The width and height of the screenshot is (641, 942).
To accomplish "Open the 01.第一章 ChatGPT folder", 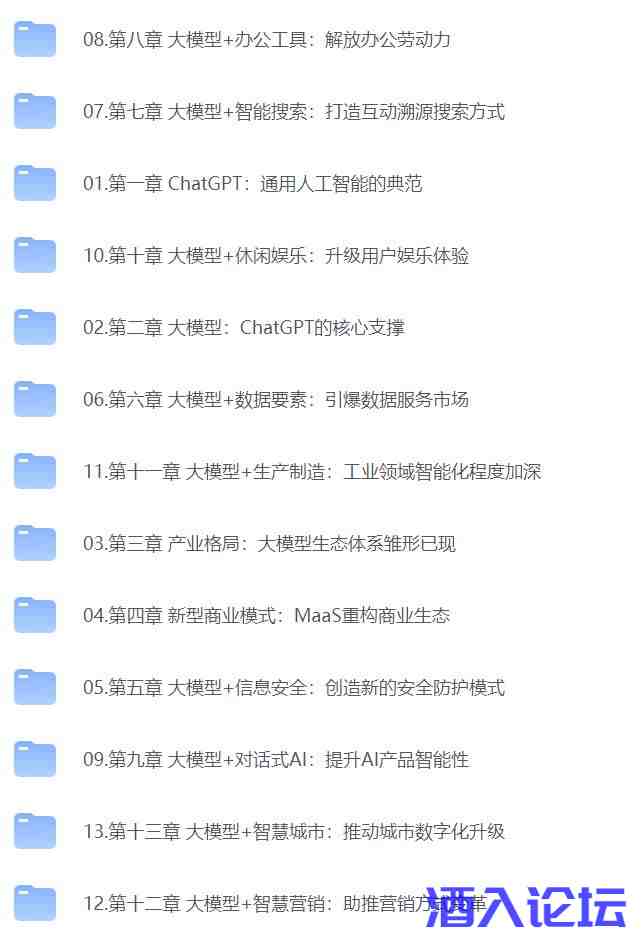I will (x=252, y=184).
